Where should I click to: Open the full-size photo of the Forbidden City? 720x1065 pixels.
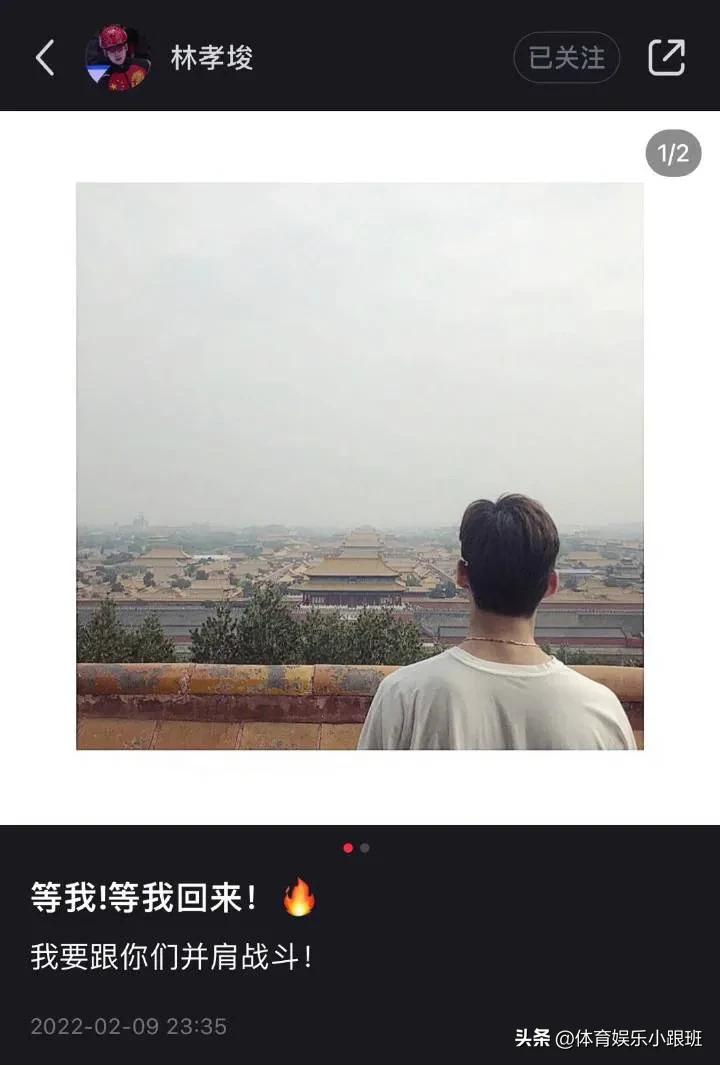(360, 465)
